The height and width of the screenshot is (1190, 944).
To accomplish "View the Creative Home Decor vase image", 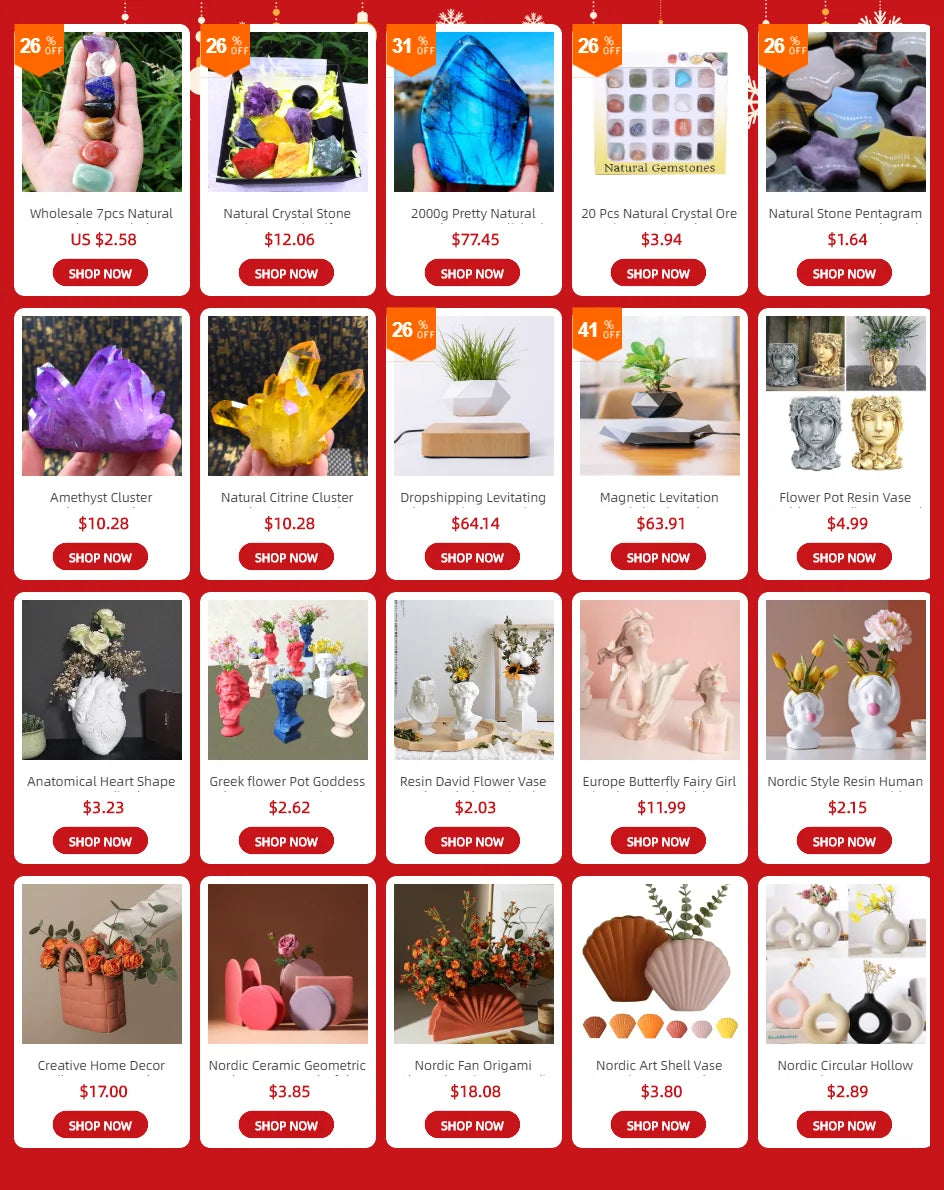I will click(x=102, y=964).
